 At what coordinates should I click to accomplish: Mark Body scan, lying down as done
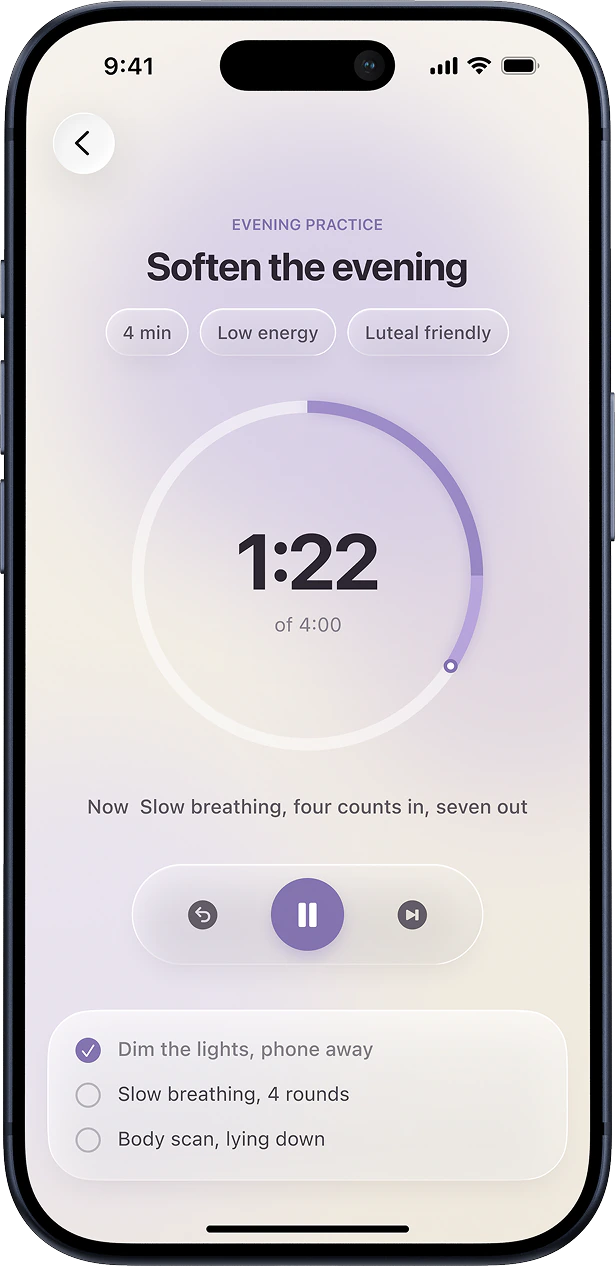tap(88, 1140)
